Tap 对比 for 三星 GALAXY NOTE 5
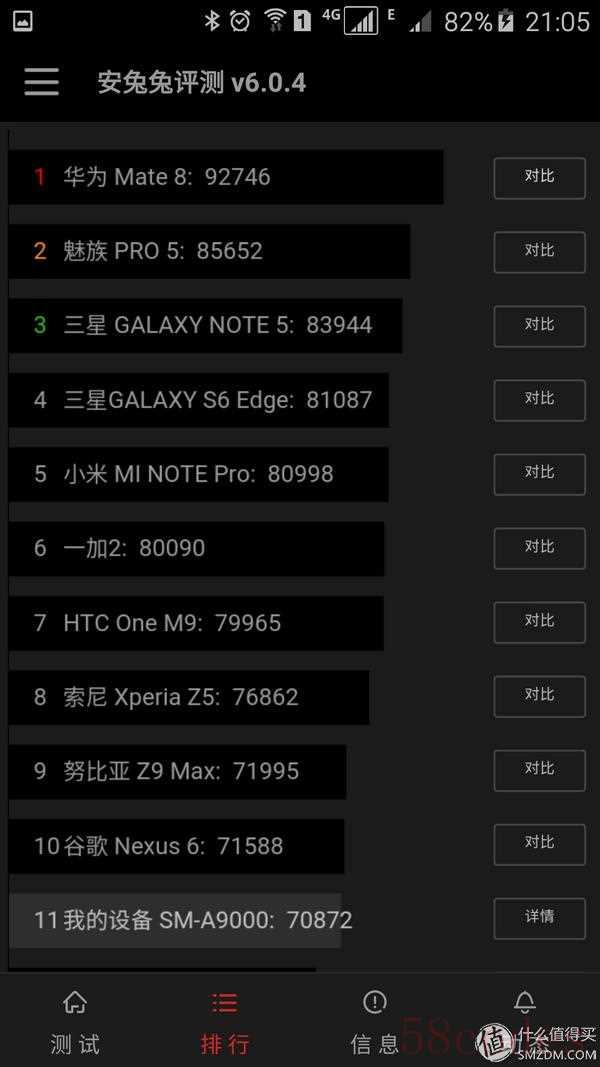Screen dimensions: 600x1067 coord(539,326)
